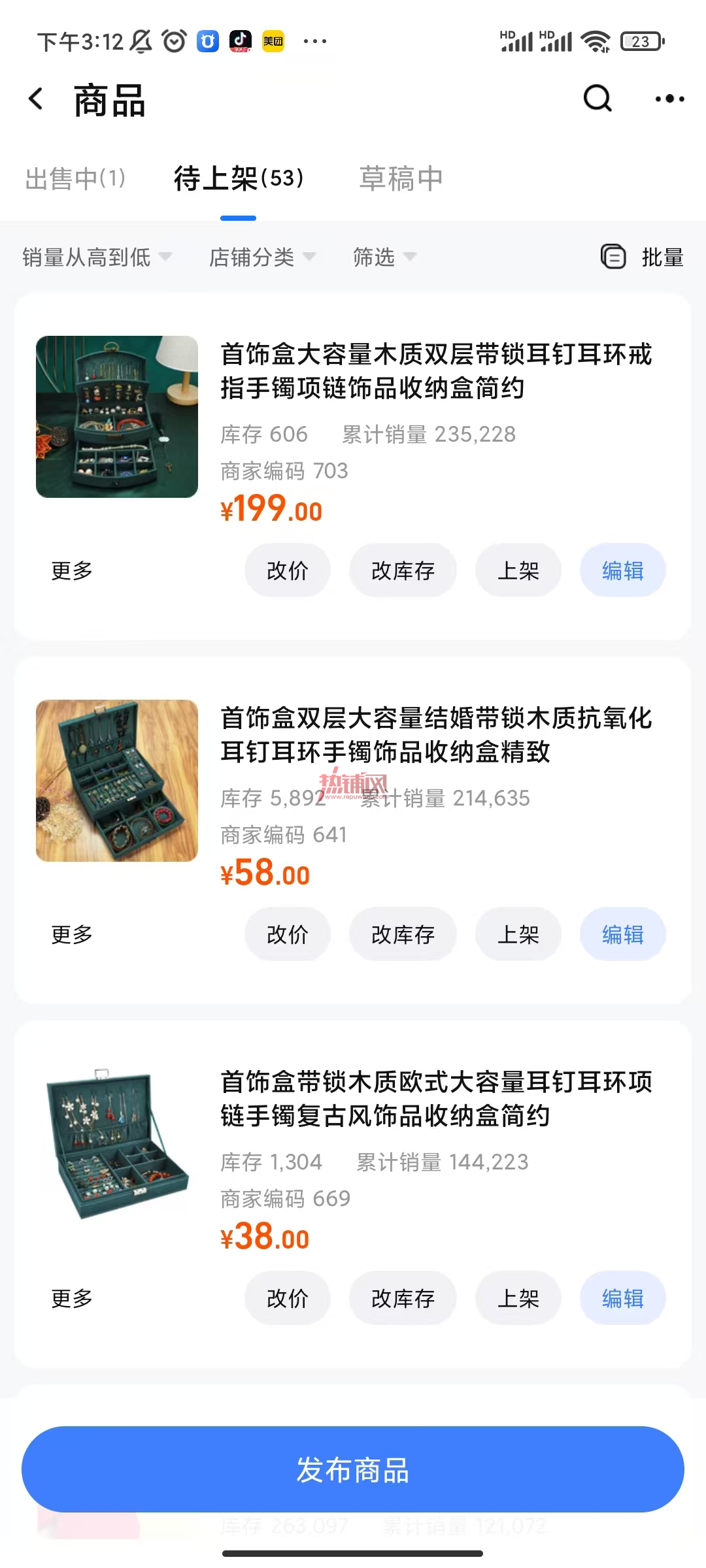
Task: Expand the 店铺分类 dropdown
Action: click(261, 257)
